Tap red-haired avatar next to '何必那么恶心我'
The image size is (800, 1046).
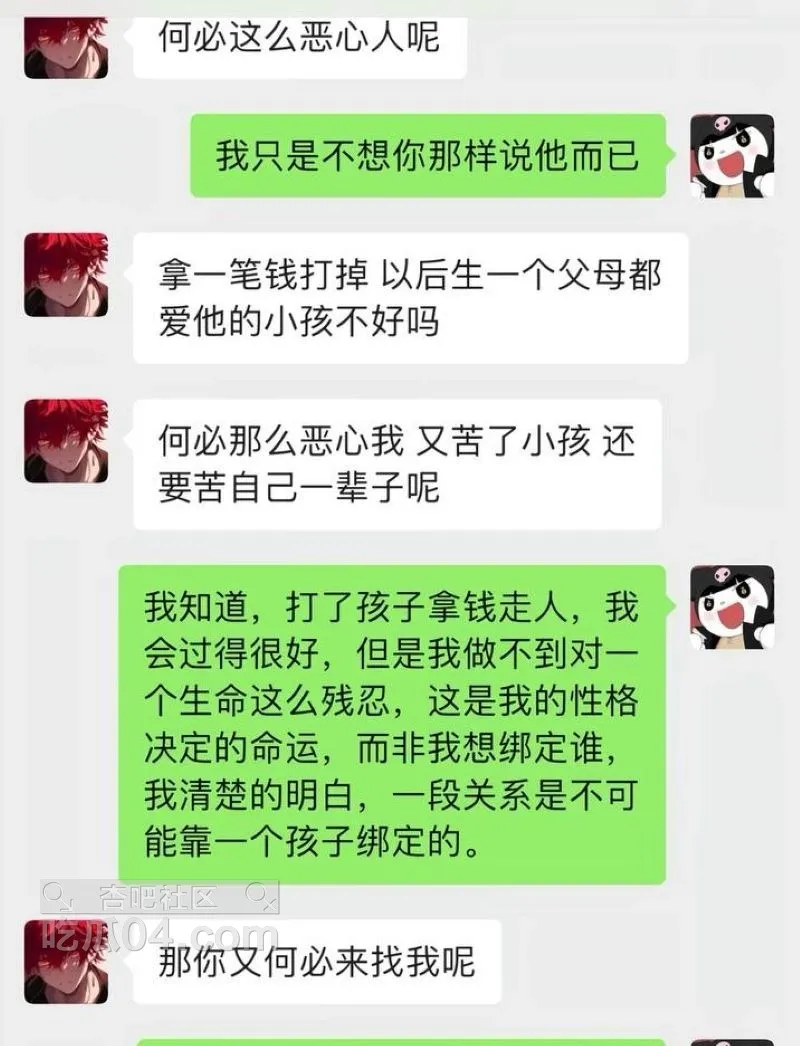click(x=66, y=441)
